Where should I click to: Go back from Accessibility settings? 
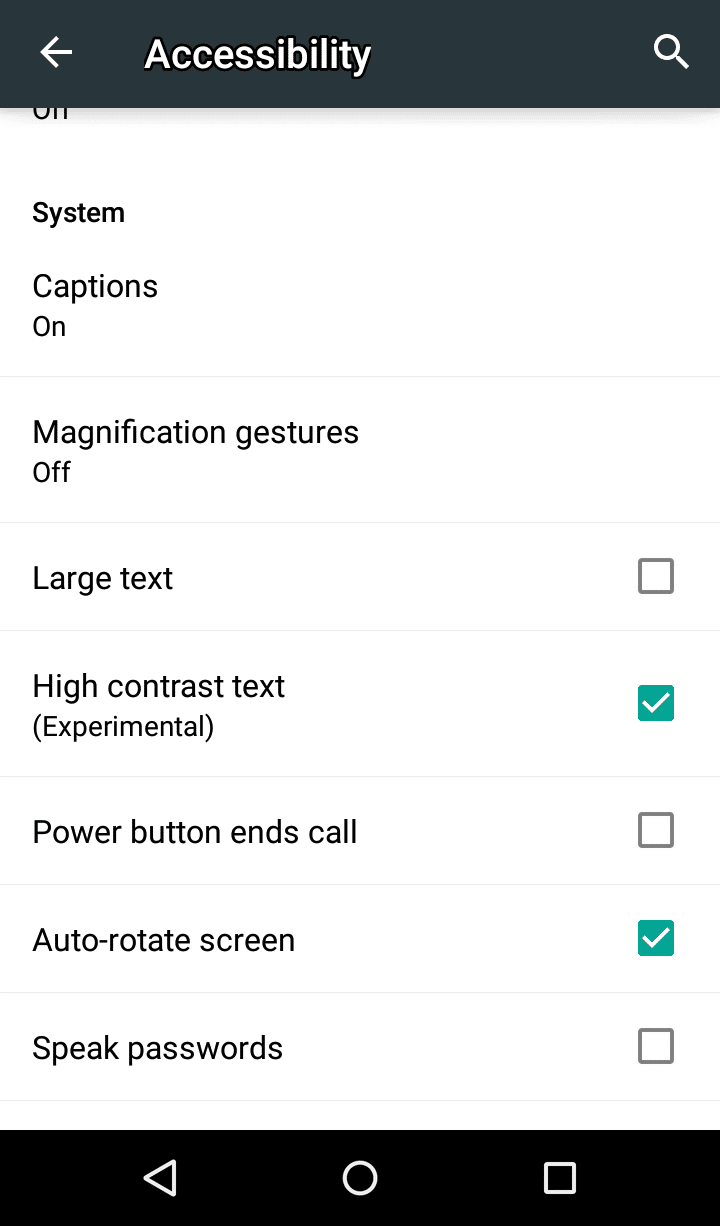(56, 53)
